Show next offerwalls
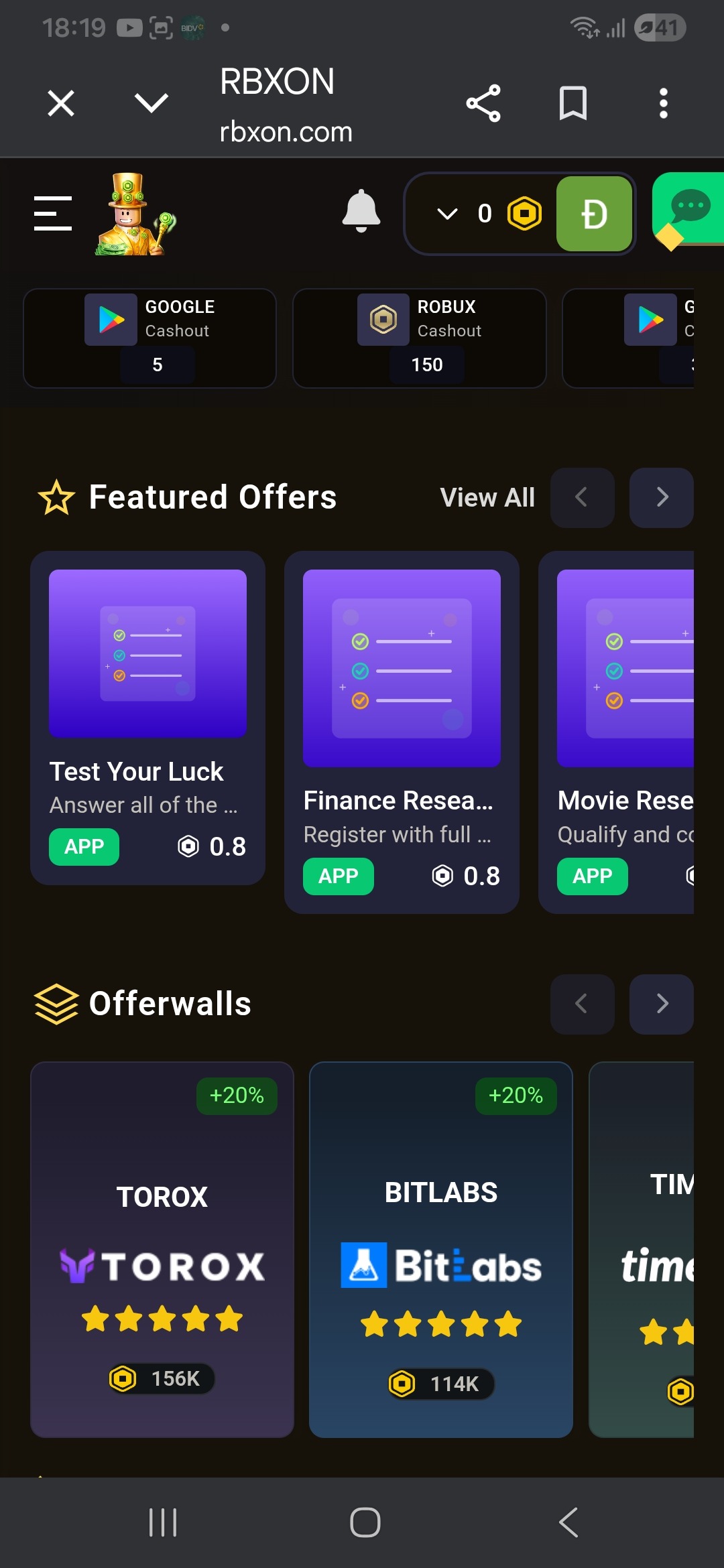The width and height of the screenshot is (724, 1568). [661, 1004]
